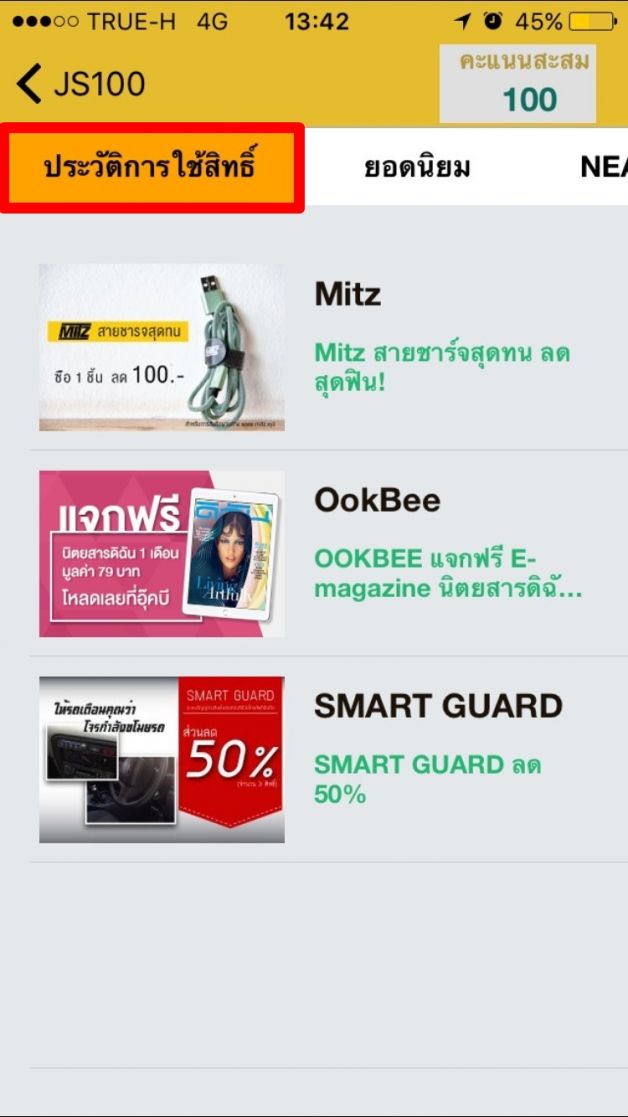Switch to the ยอดนิยม tab
This screenshot has width=628, height=1117.
(417, 167)
